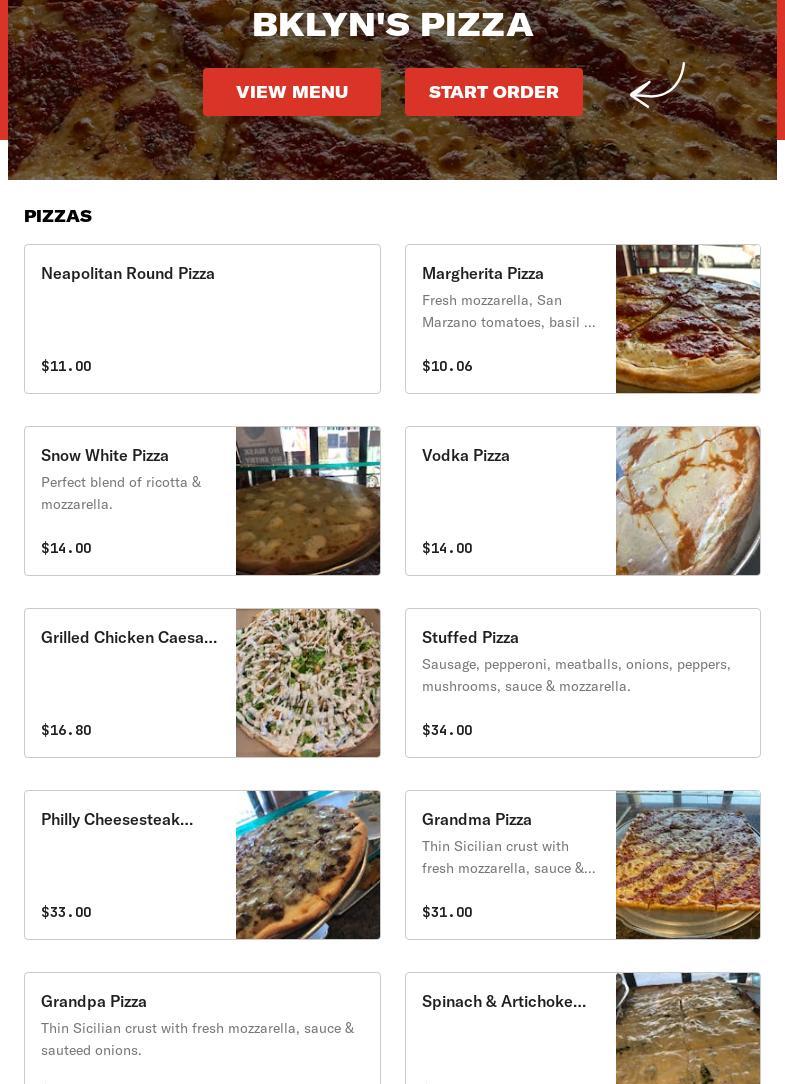Screen dimensions: 785x1084
Task: Tap the Grandpa Pizza card
Action: tap(202, 1030)
